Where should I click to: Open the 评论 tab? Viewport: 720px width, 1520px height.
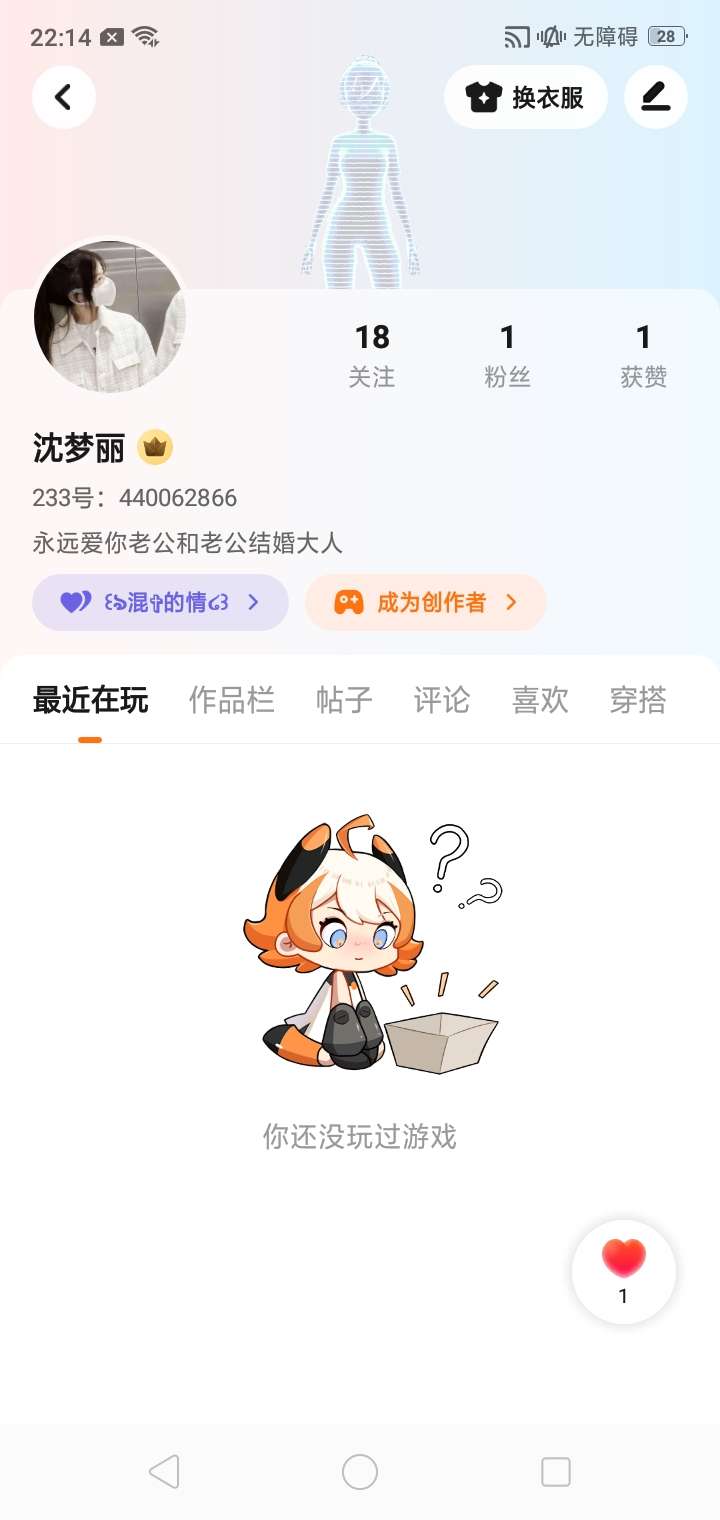(x=441, y=700)
